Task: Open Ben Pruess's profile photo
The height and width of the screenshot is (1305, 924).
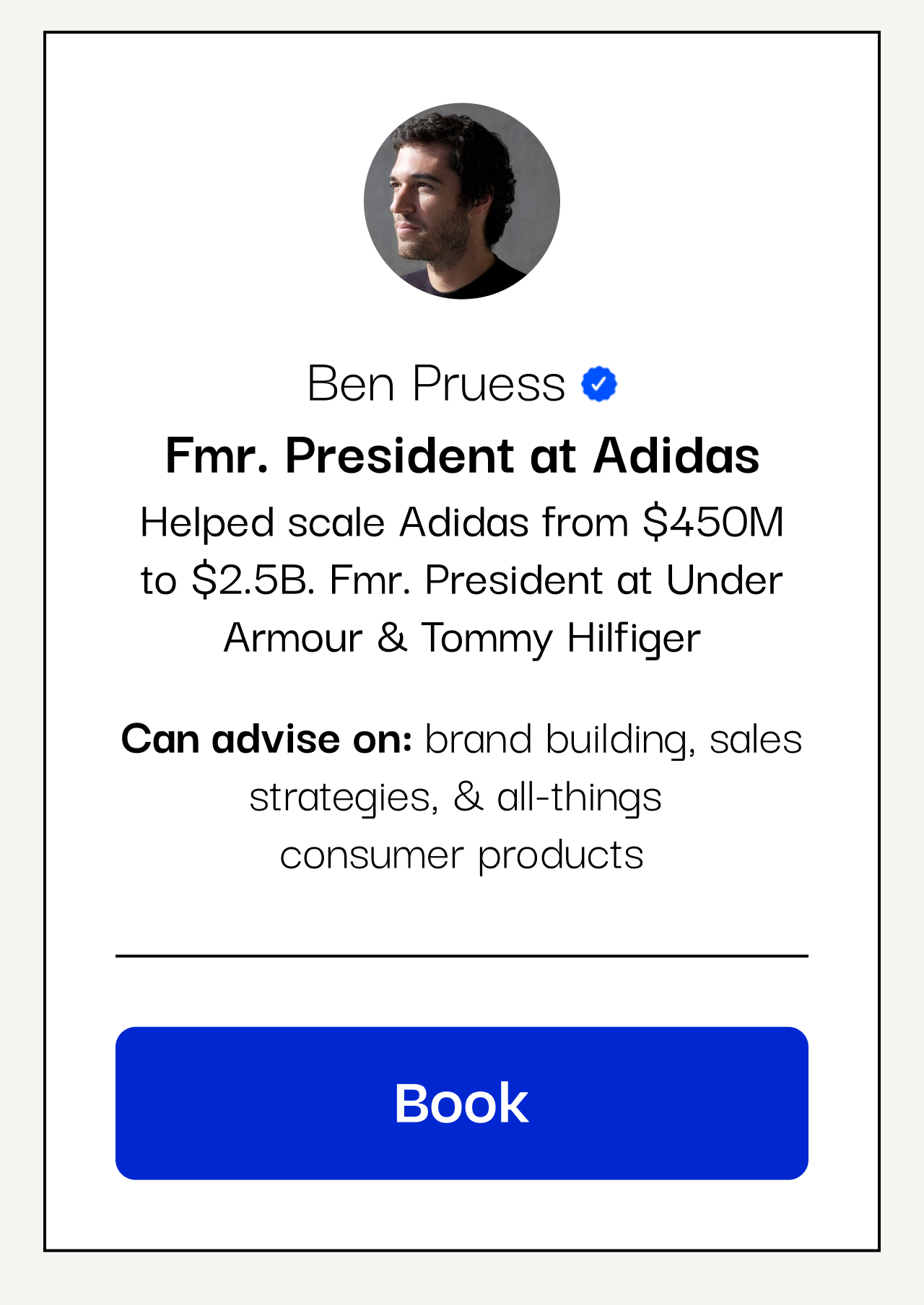Action: pyautogui.click(x=461, y=201)
